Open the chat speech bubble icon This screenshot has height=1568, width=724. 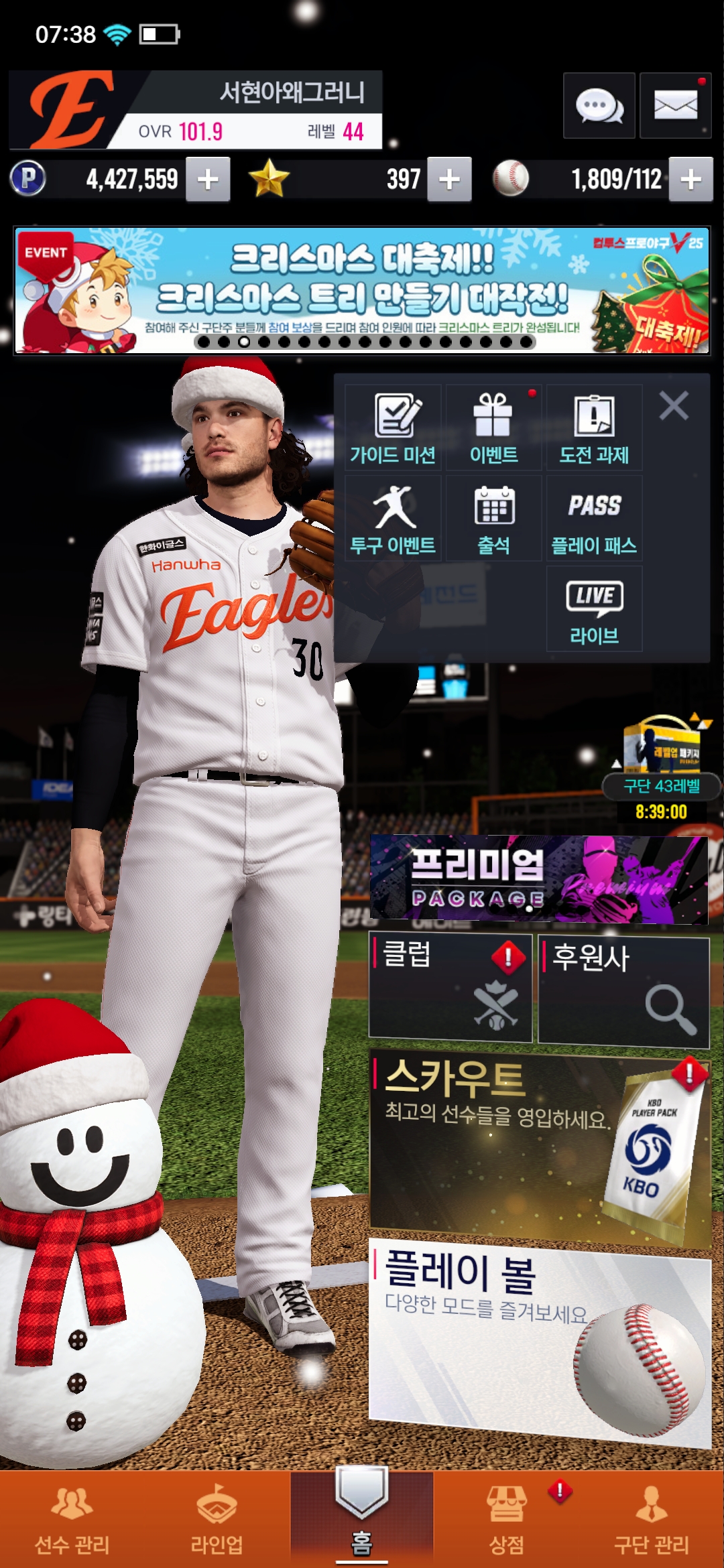point(599,106)
